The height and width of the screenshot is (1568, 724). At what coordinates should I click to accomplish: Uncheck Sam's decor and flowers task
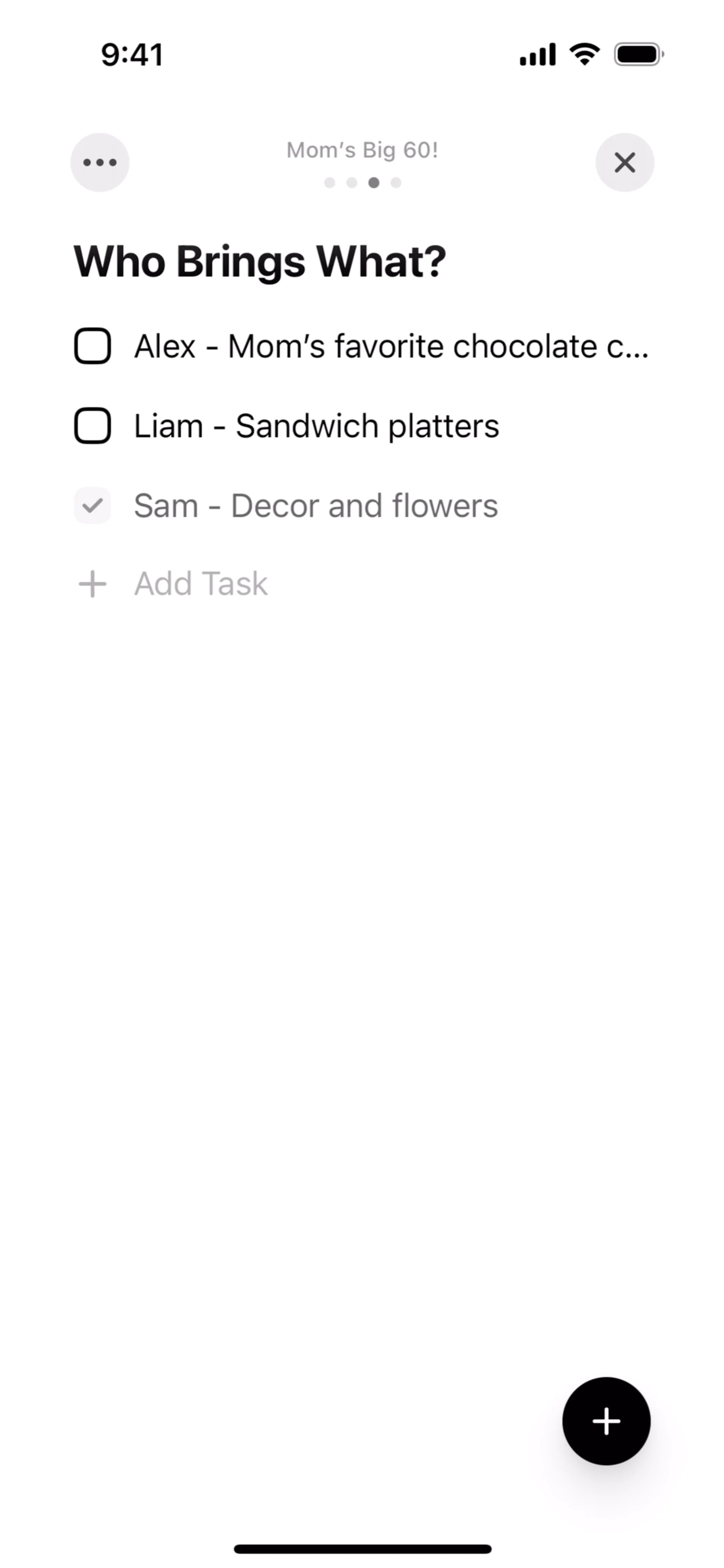[x=92, y=505]
